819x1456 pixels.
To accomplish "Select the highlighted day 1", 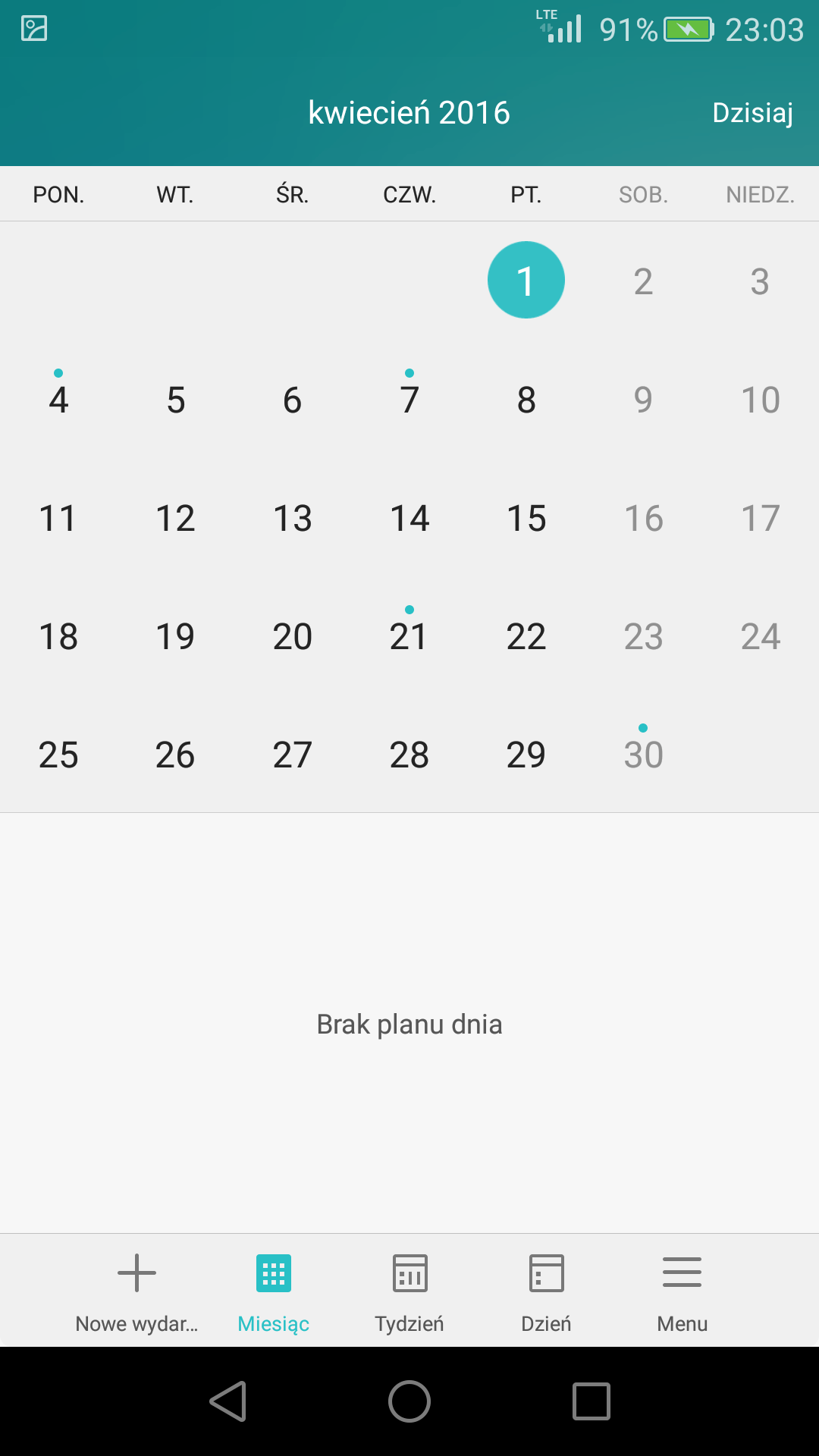I will click(526, 280).
